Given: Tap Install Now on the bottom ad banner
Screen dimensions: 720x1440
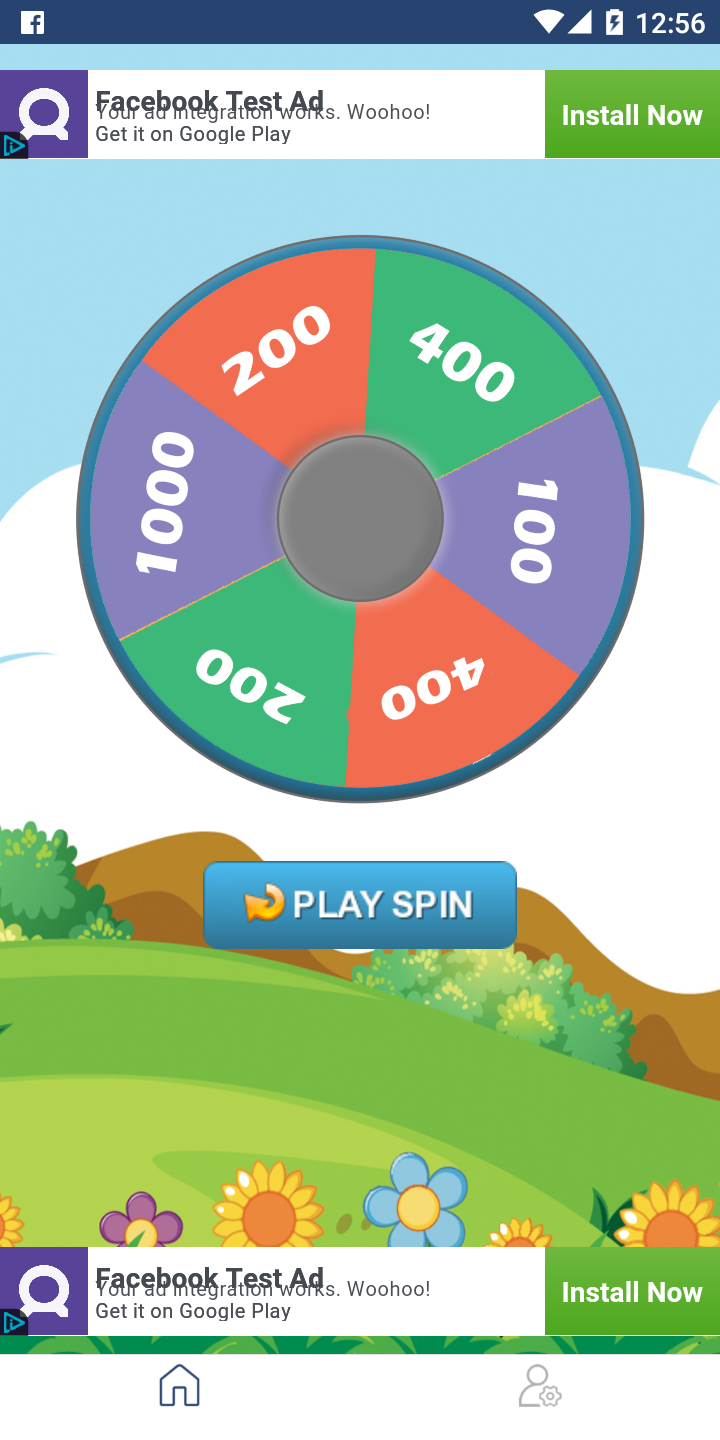Looking at the screenshot, I should tap(632, 1292).
